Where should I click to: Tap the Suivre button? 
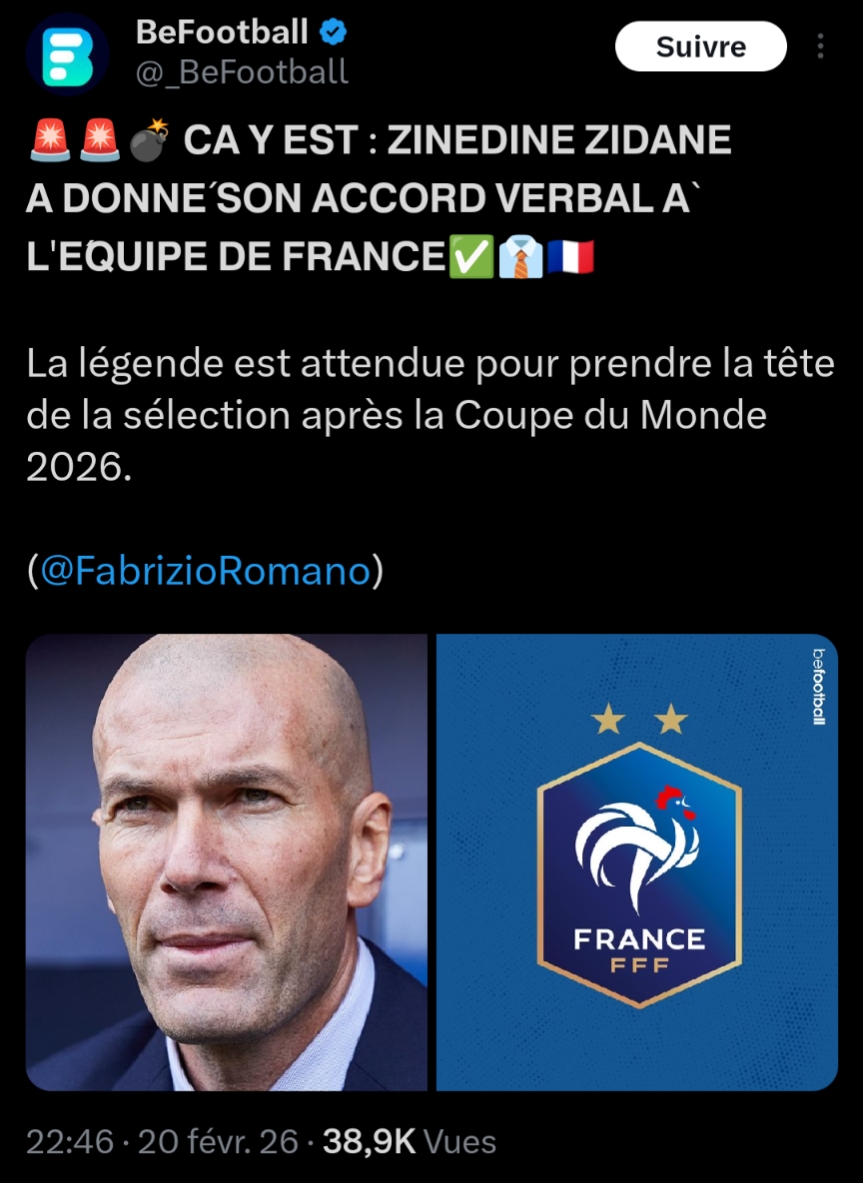point(700,47)
